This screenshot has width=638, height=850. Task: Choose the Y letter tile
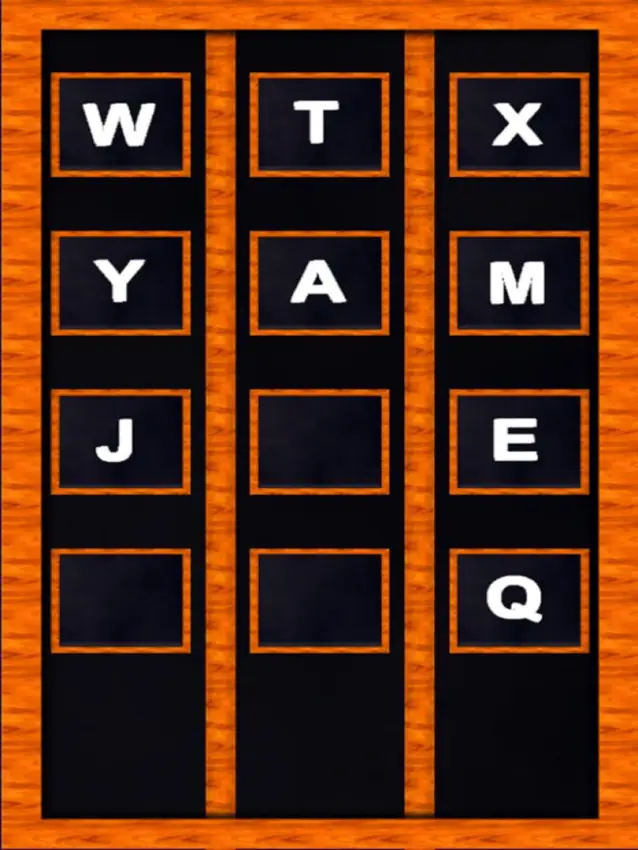[x=120, y=283]
